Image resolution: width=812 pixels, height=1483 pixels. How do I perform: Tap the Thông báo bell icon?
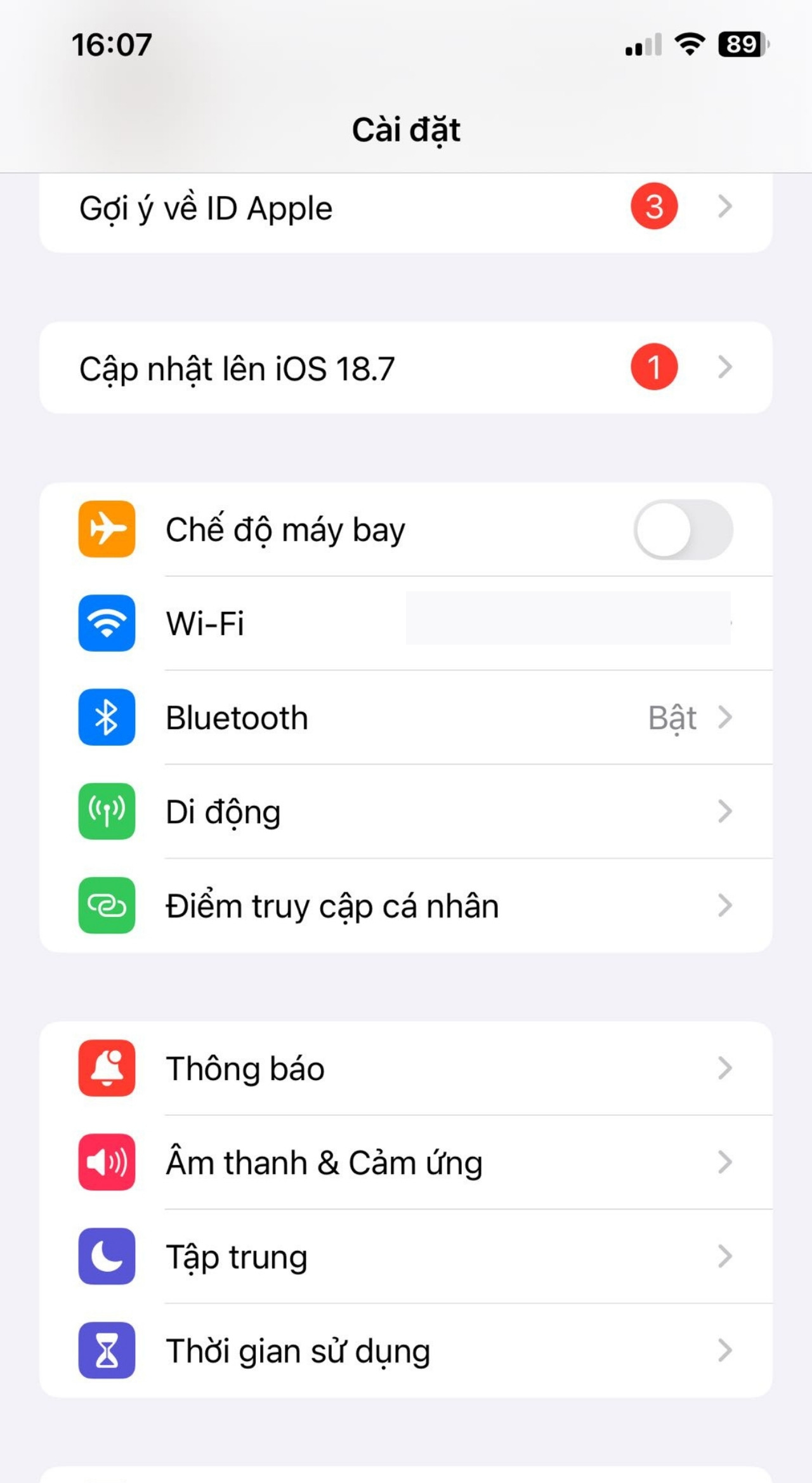point(105,1069)
